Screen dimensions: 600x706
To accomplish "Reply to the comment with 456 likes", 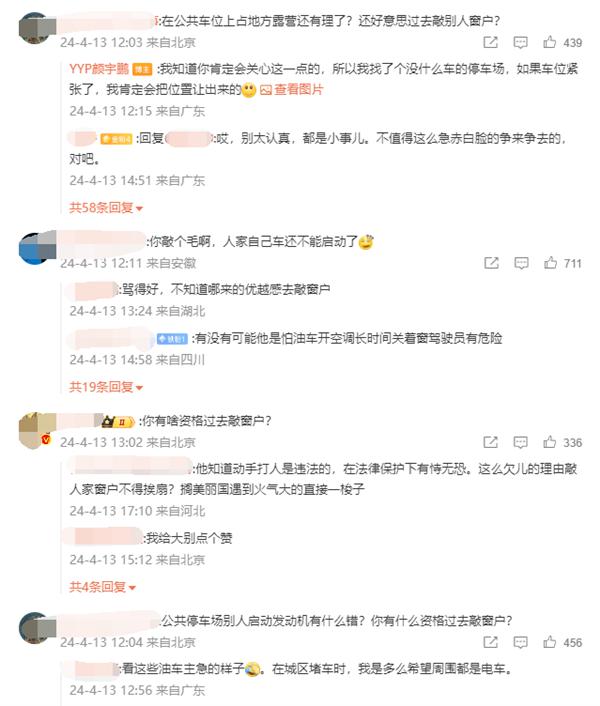I will (520, 642).
